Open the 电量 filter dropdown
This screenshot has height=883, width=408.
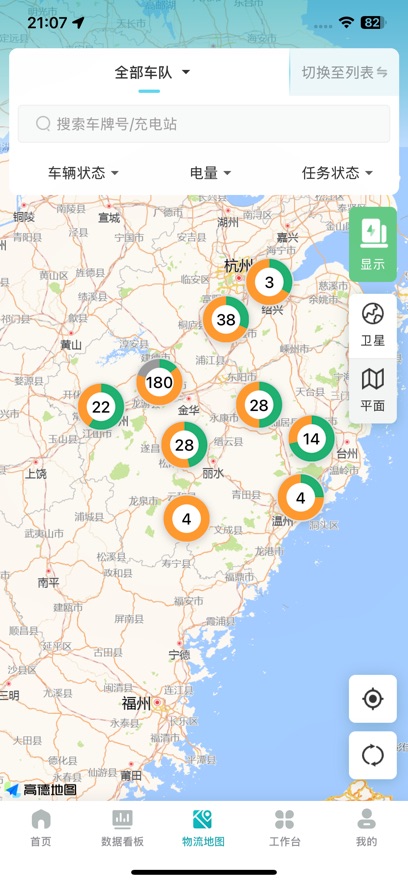click(210, 173)
